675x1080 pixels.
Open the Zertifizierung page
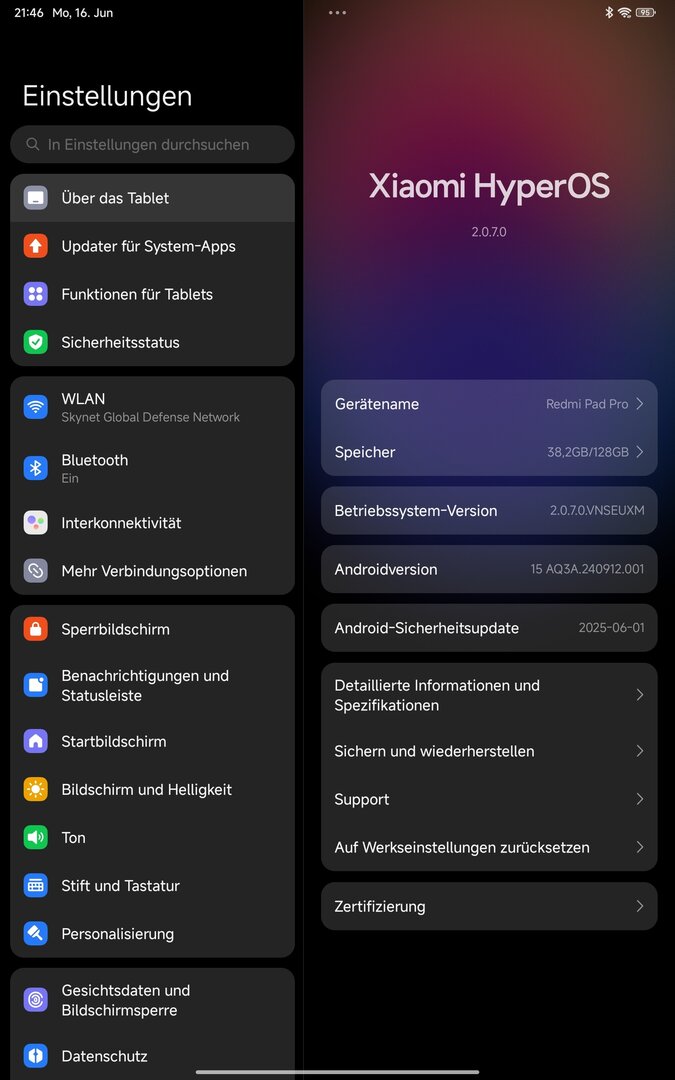(x=489, y=906)
